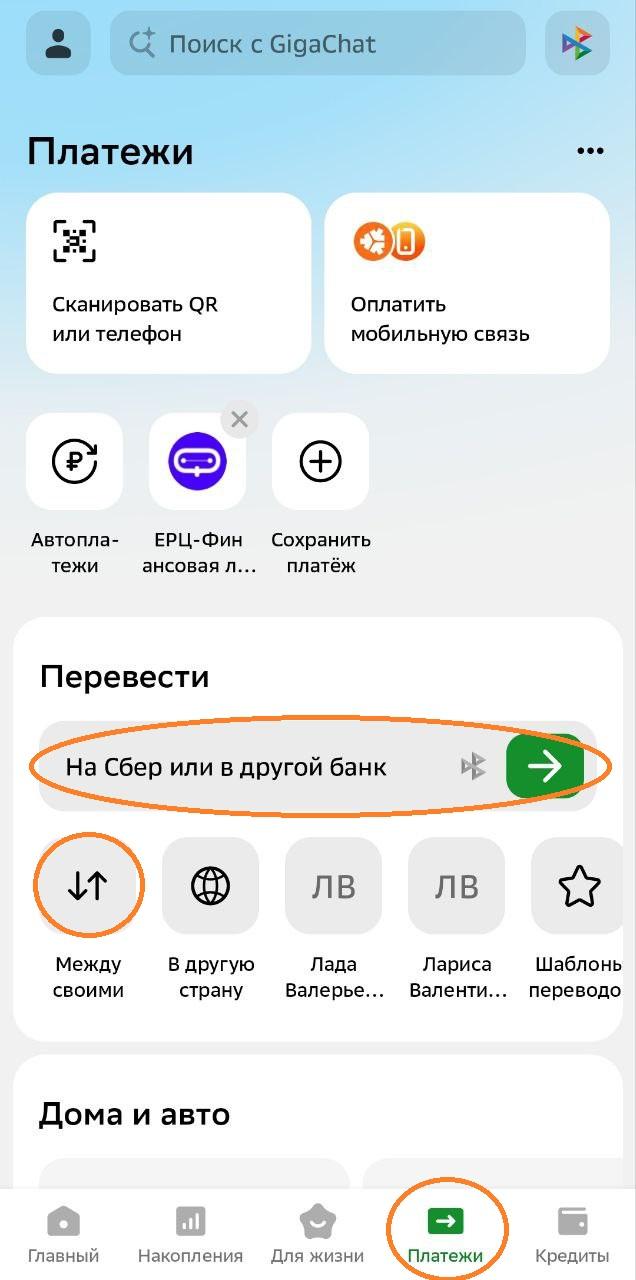Open the user profile icon
This screenshot has width=636, height=1280.
click(58, 43)
